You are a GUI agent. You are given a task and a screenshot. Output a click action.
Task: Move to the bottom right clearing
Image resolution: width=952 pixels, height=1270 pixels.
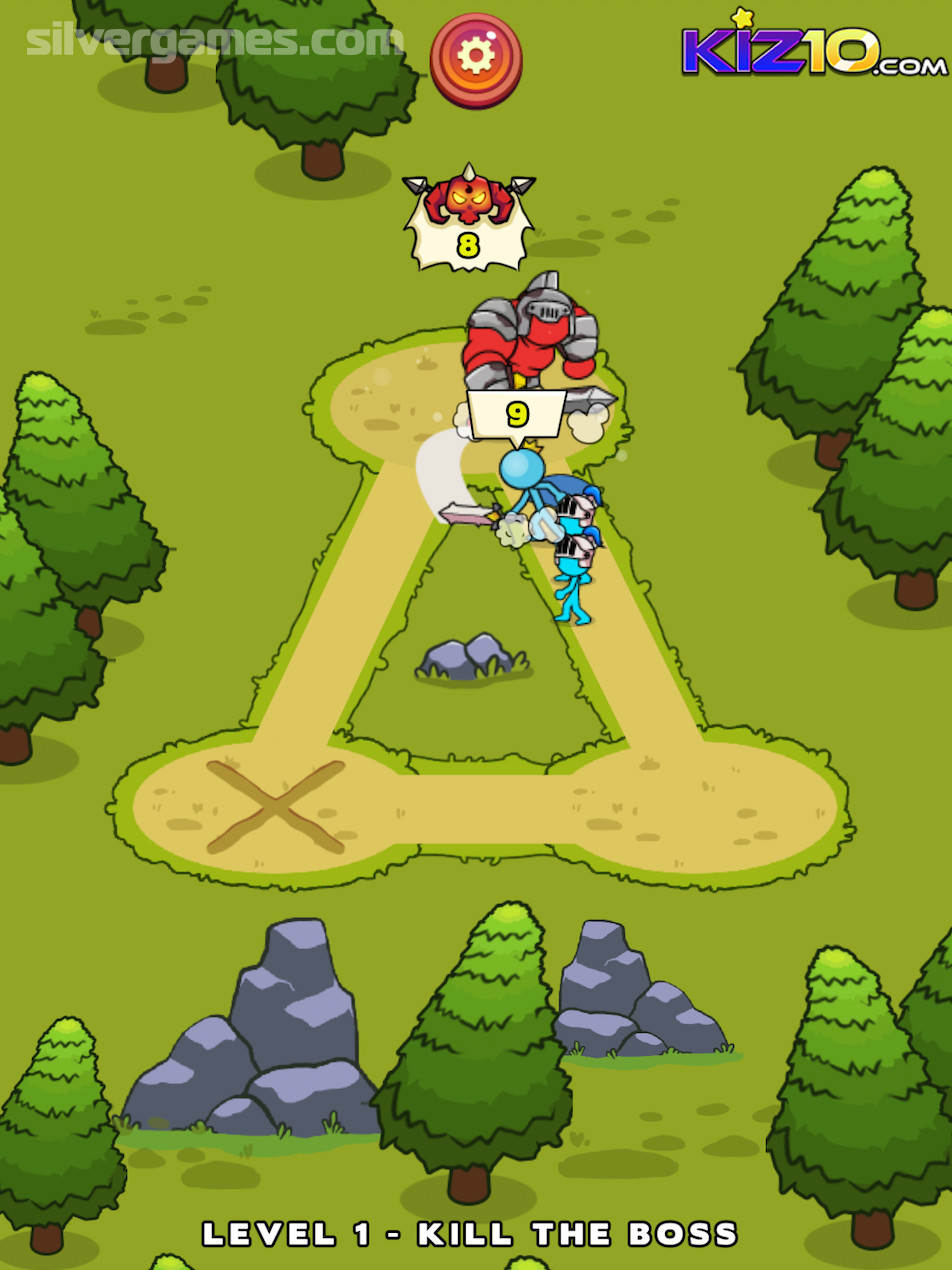(700, 806)
